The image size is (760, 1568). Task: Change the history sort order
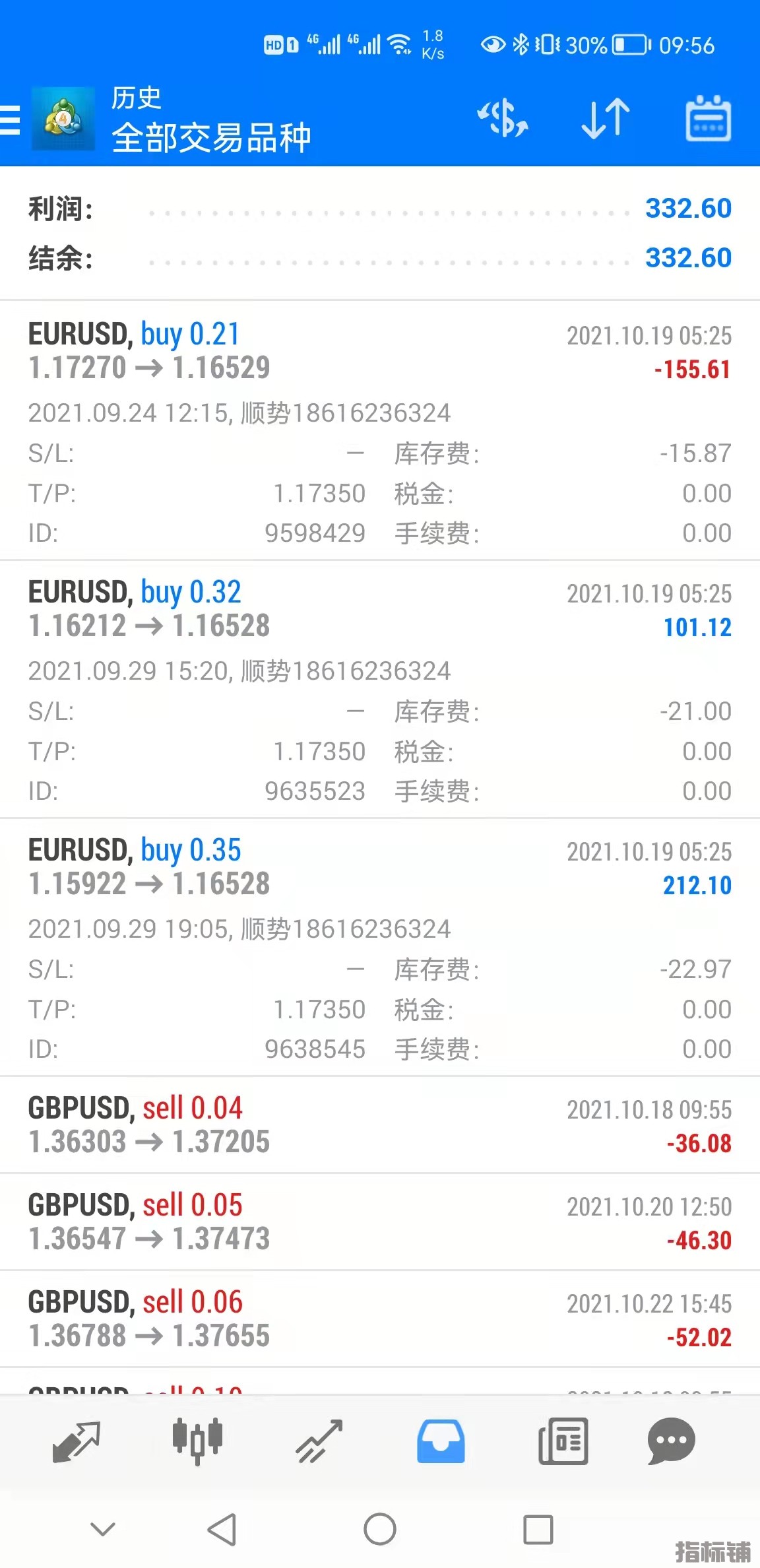click(606, 119)
